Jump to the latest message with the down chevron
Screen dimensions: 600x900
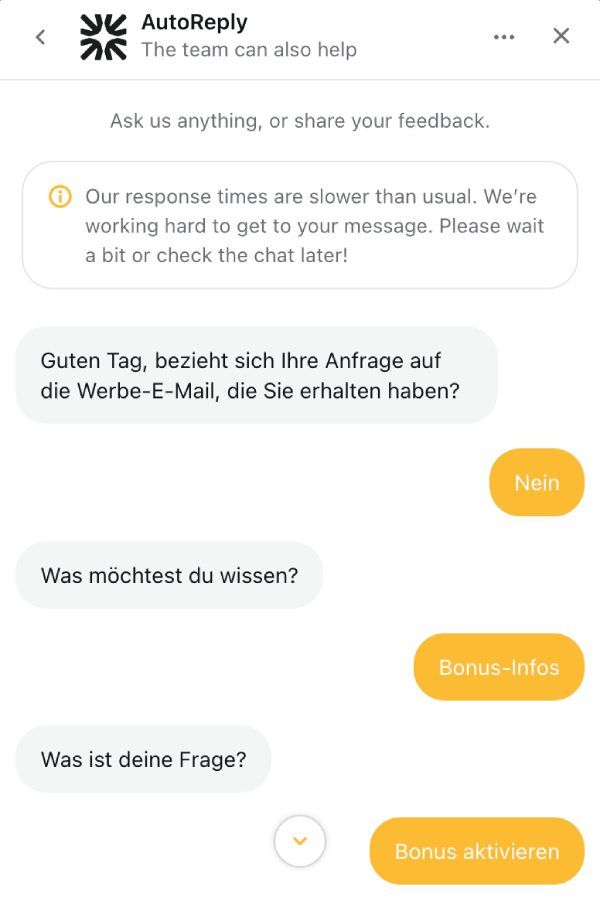[300, 841]
